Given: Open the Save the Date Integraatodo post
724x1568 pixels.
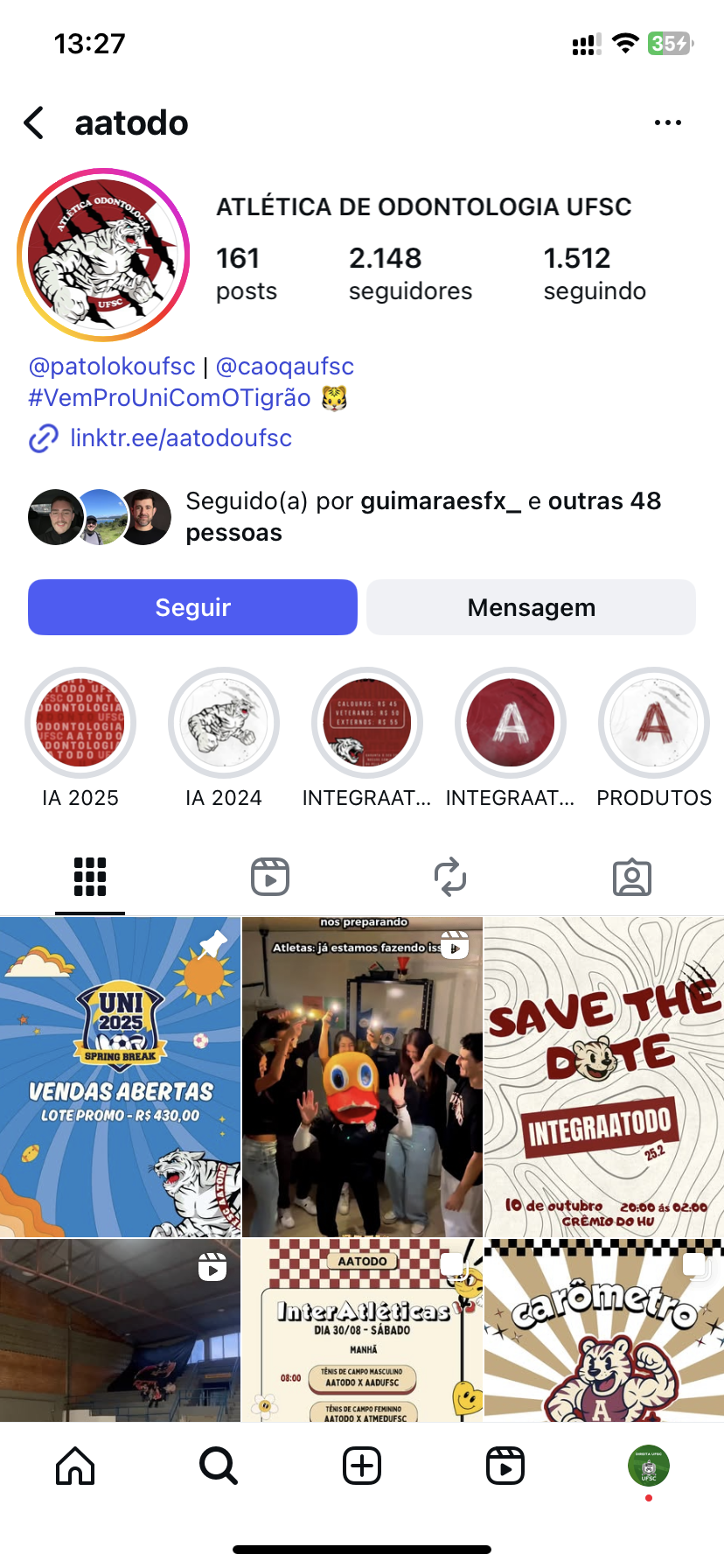Looking at the screenshot, I should (603, 1076).
